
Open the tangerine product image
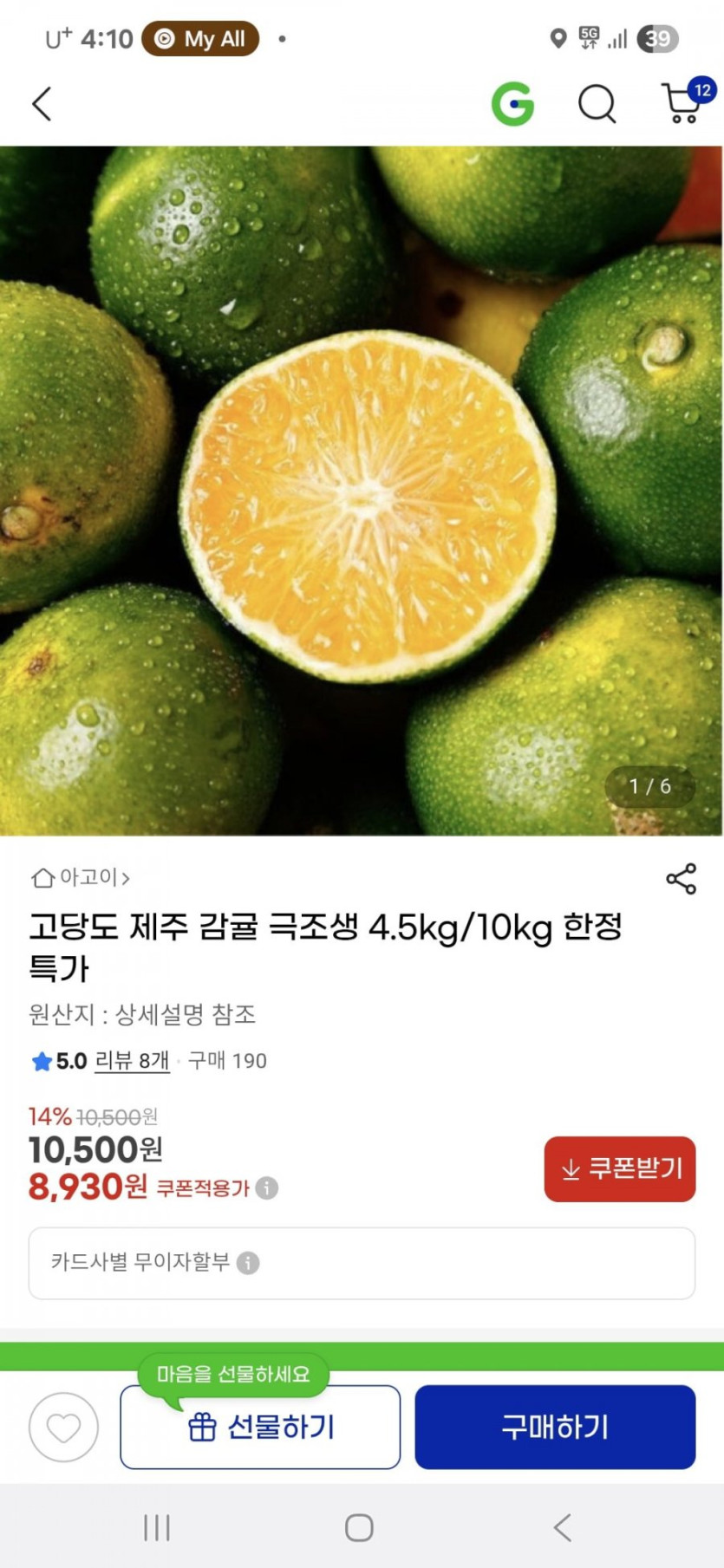[362, 490]
